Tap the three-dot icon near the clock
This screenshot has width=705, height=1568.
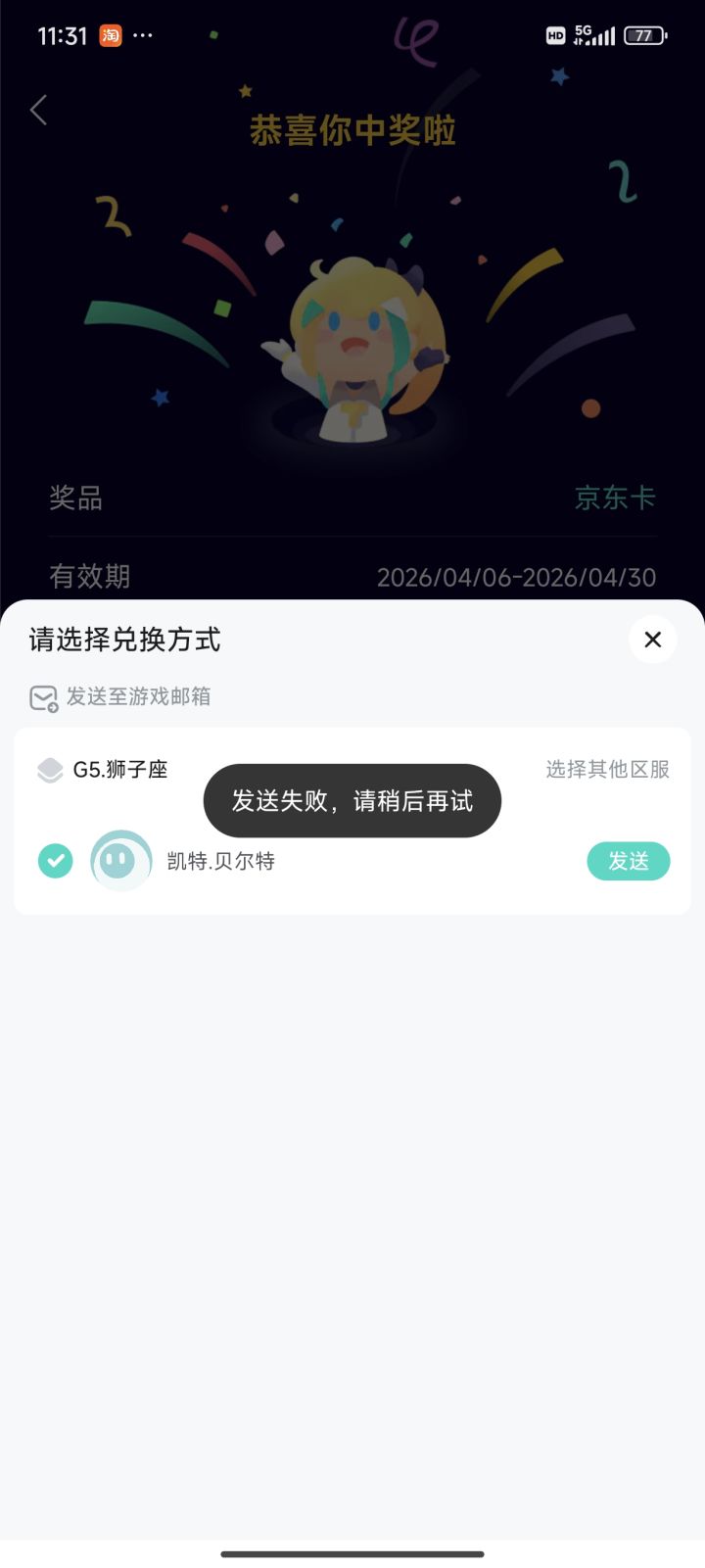point(143,35)
